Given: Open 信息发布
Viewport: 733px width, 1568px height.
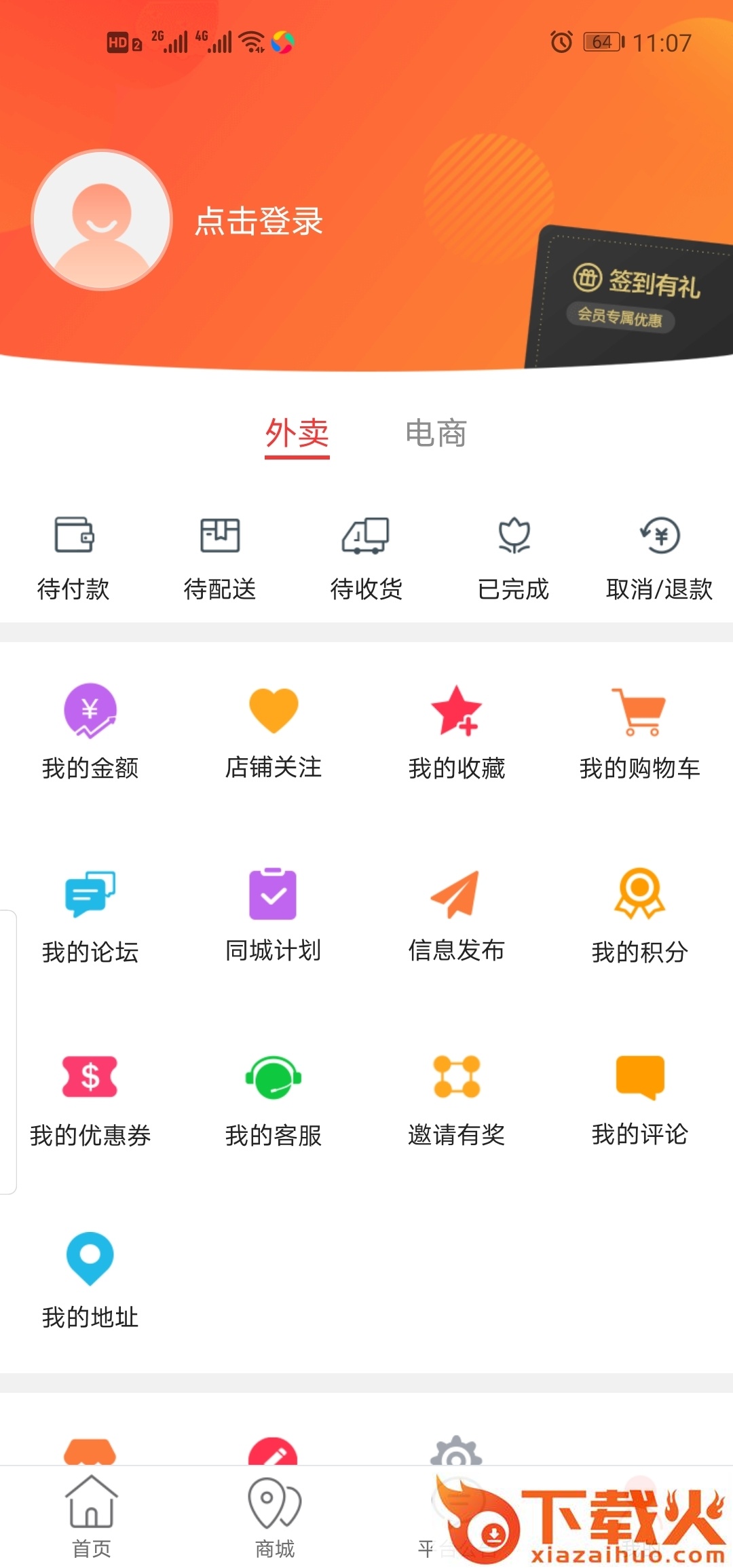Looking at the screenshot, I should pos(457,916).
